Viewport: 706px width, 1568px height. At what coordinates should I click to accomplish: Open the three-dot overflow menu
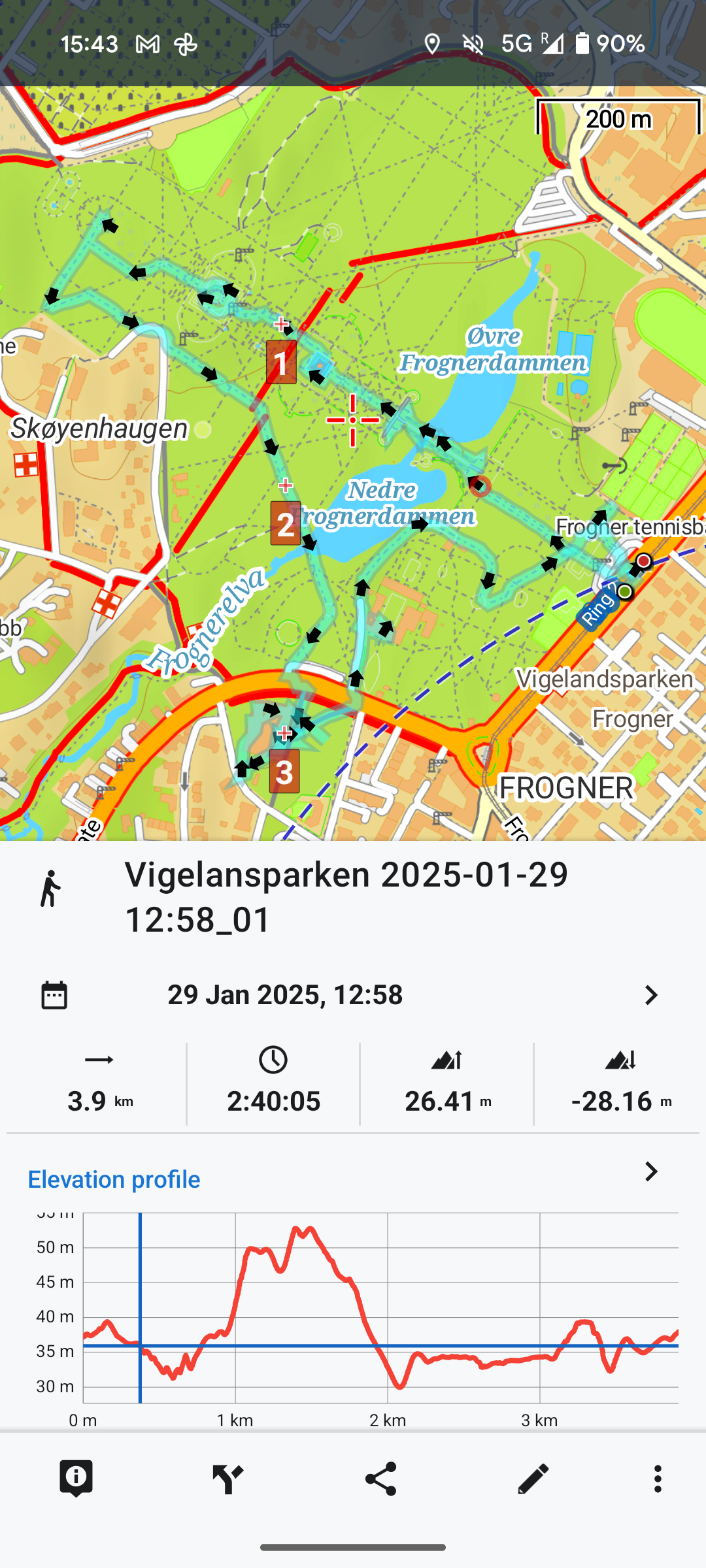click(x=658, y=1478)
